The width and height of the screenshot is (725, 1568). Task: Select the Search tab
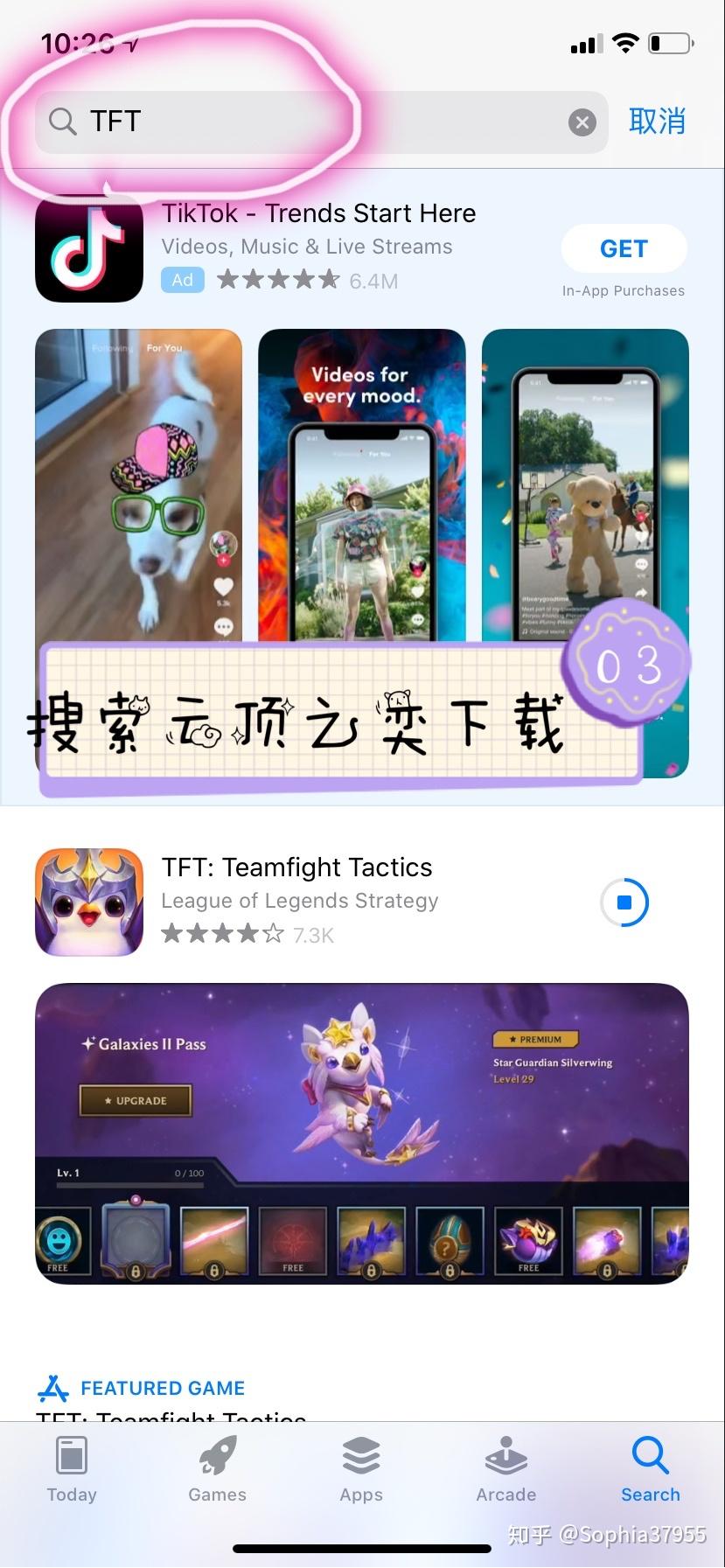(x=650, y=1469)
